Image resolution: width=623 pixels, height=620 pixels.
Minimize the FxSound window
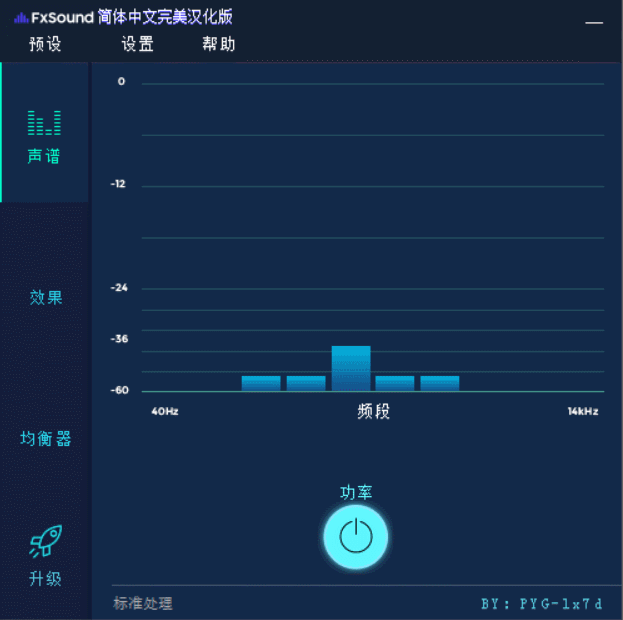click(x=594, y=23)
